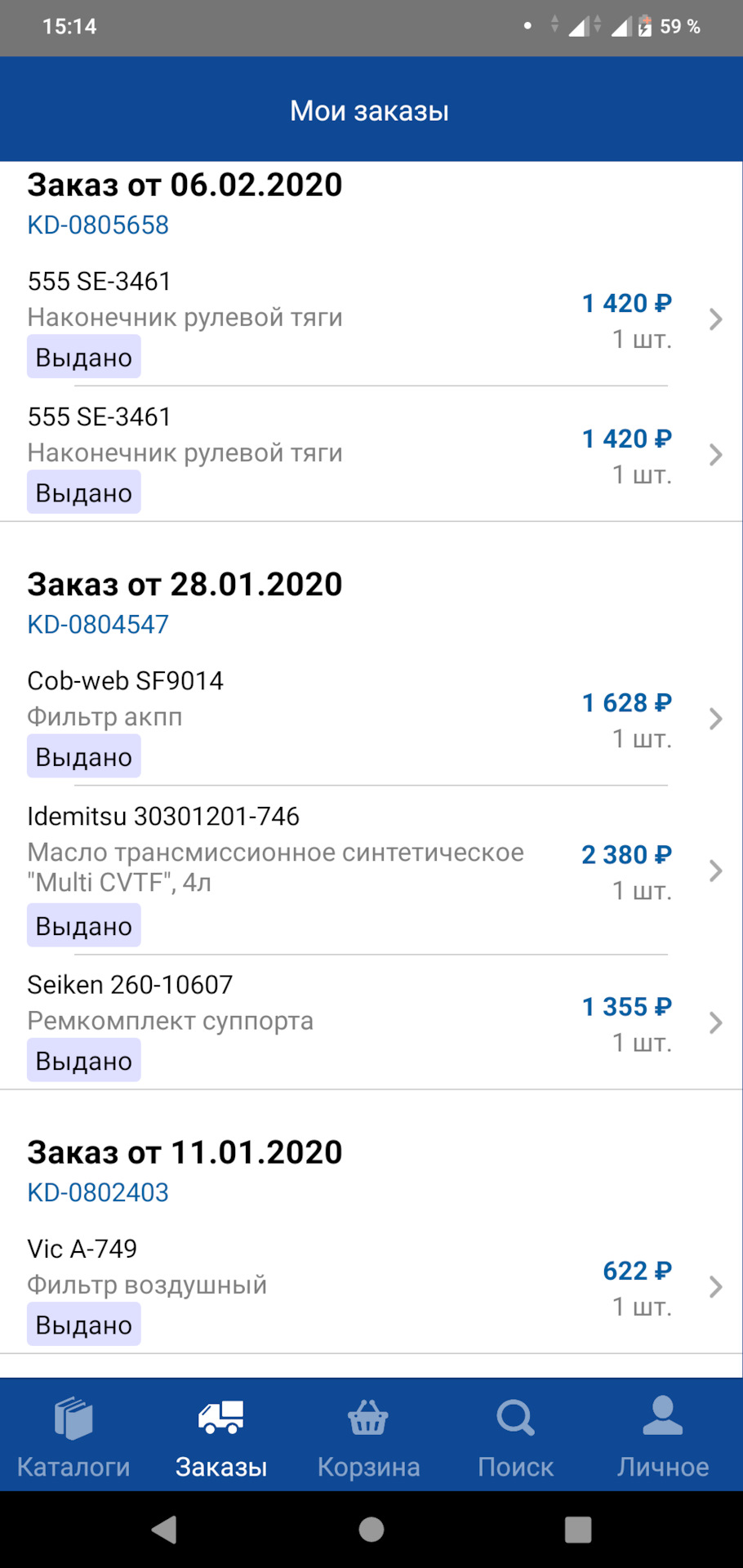Tap the Выдано badge under Seiken item

pos(83,1059)
